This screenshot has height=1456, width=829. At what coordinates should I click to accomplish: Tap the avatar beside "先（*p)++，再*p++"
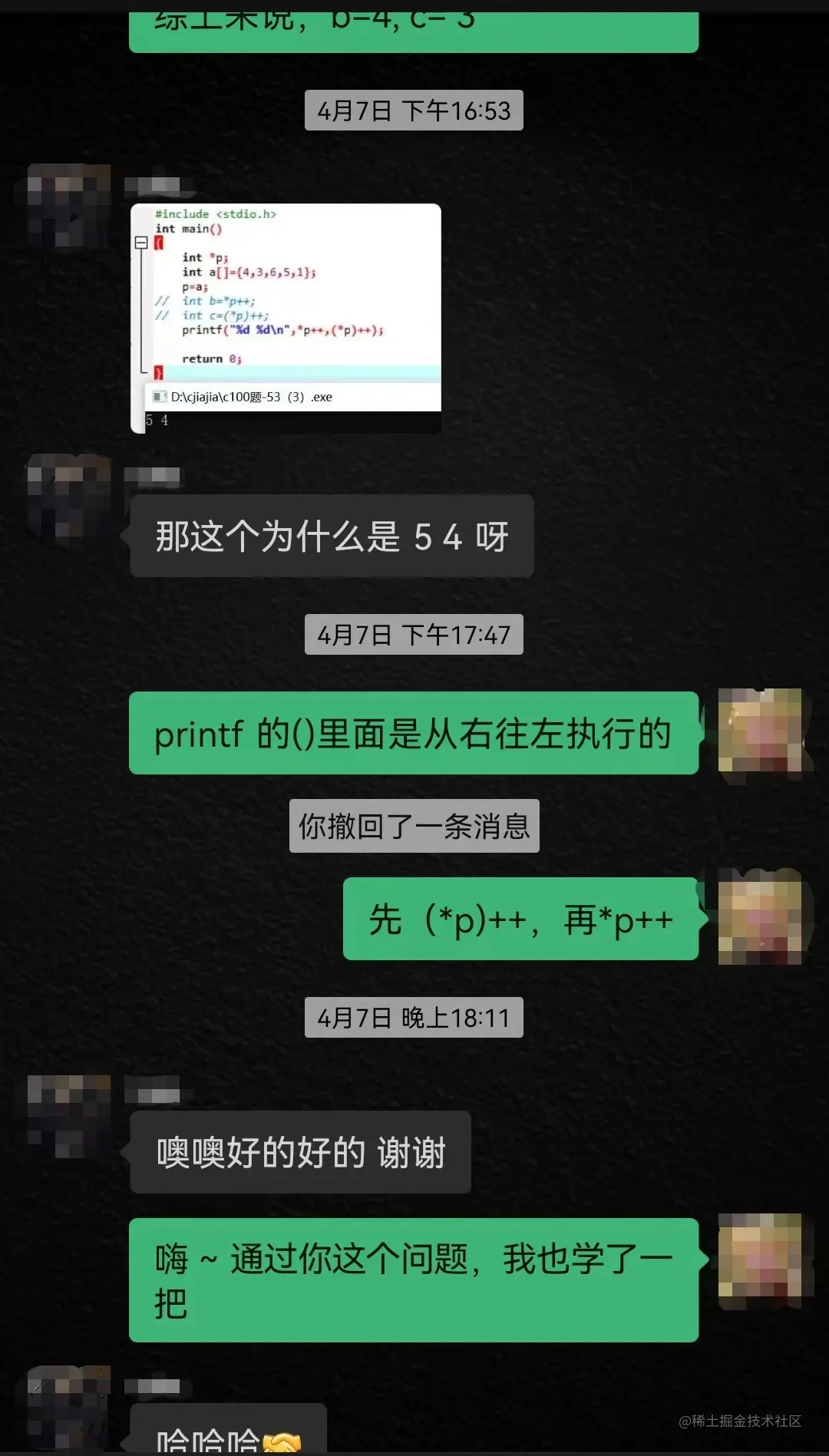point(760,917)
